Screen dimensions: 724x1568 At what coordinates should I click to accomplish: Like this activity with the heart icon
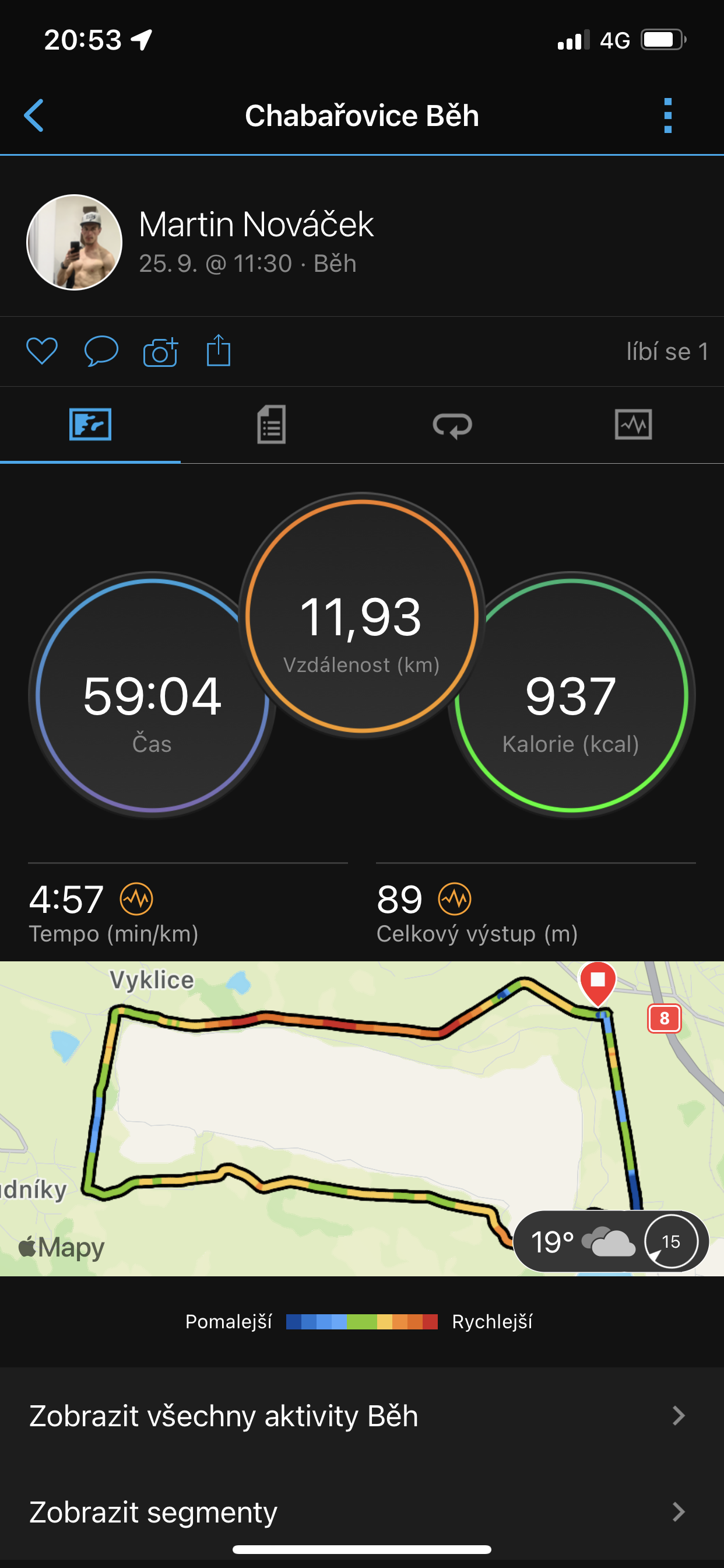41,351
